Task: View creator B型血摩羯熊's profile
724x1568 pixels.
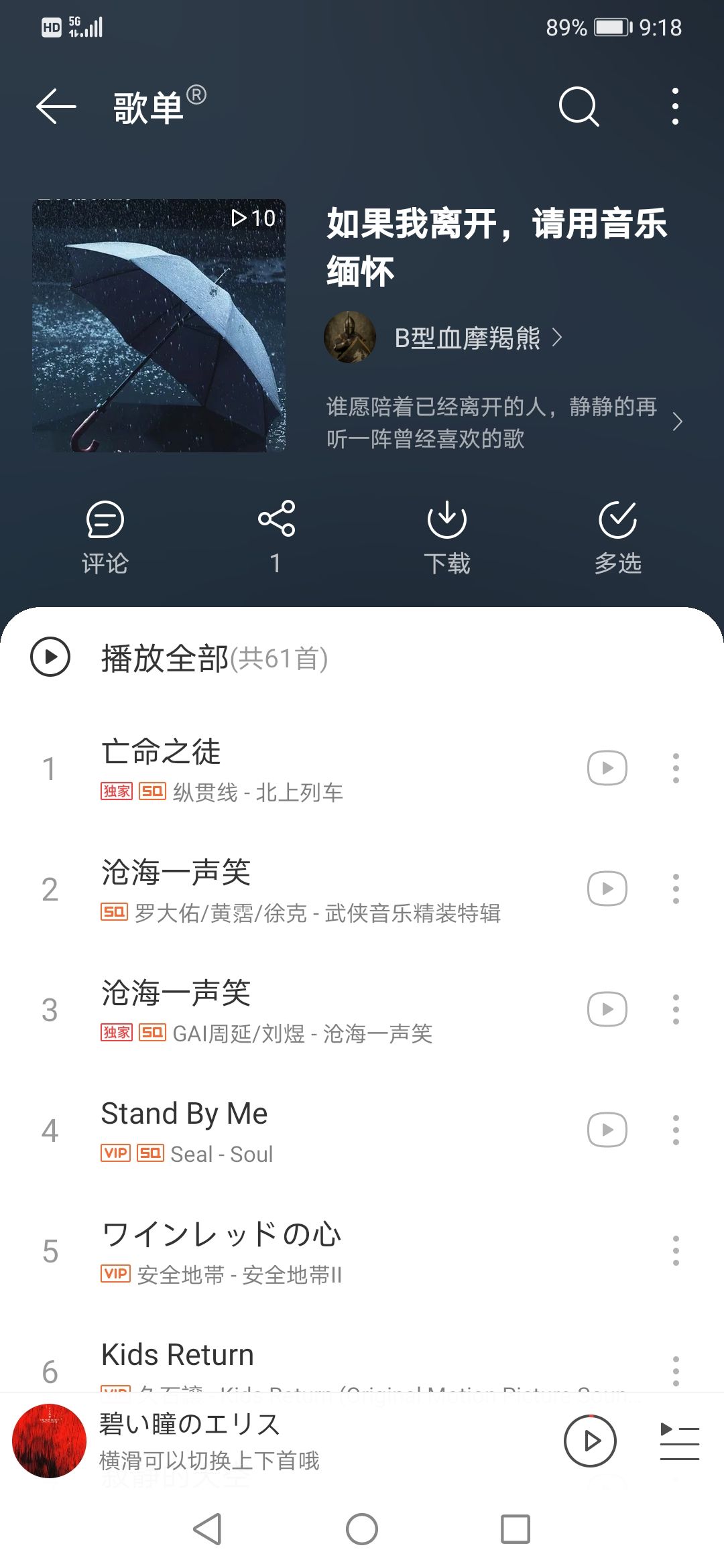Action: (467, 338)
